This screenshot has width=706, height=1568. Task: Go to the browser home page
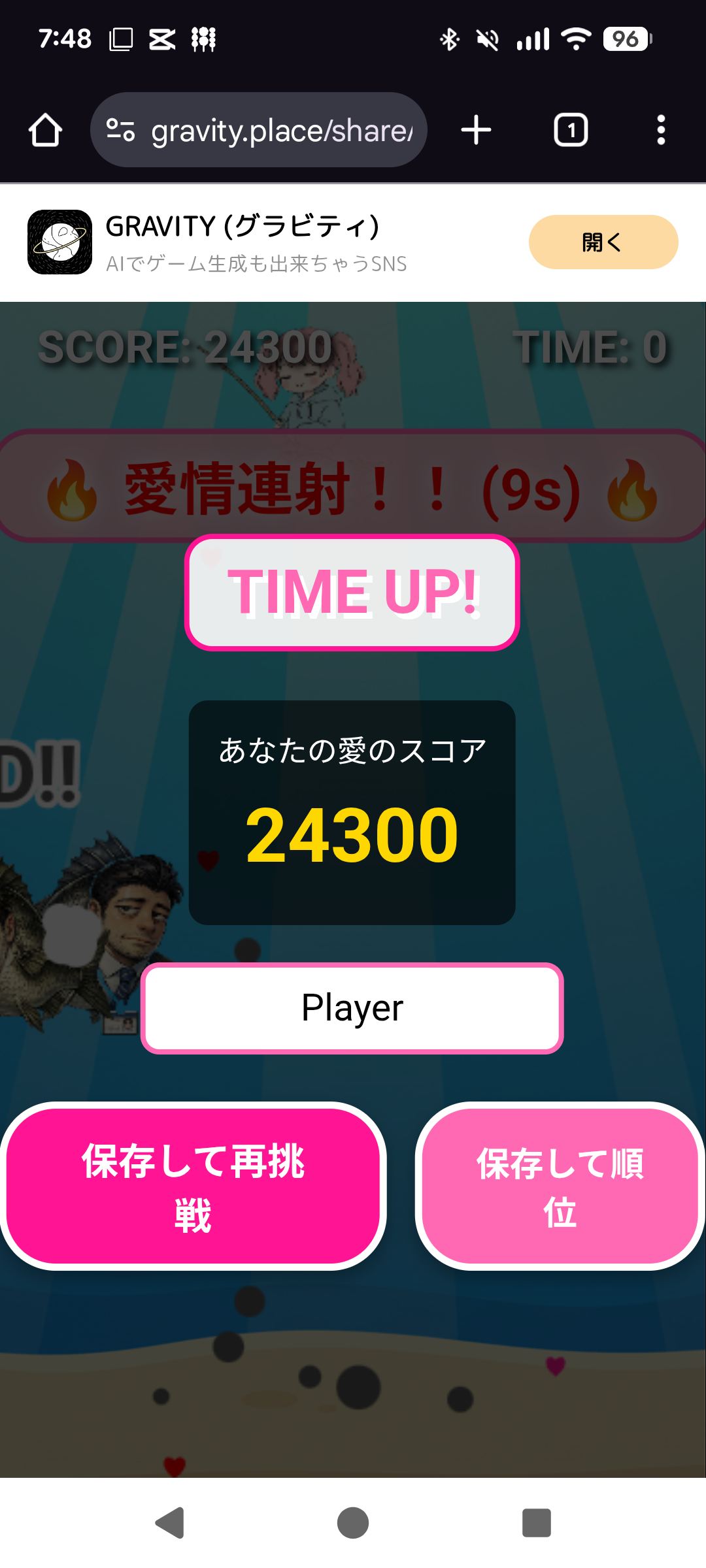click(45, 130)
